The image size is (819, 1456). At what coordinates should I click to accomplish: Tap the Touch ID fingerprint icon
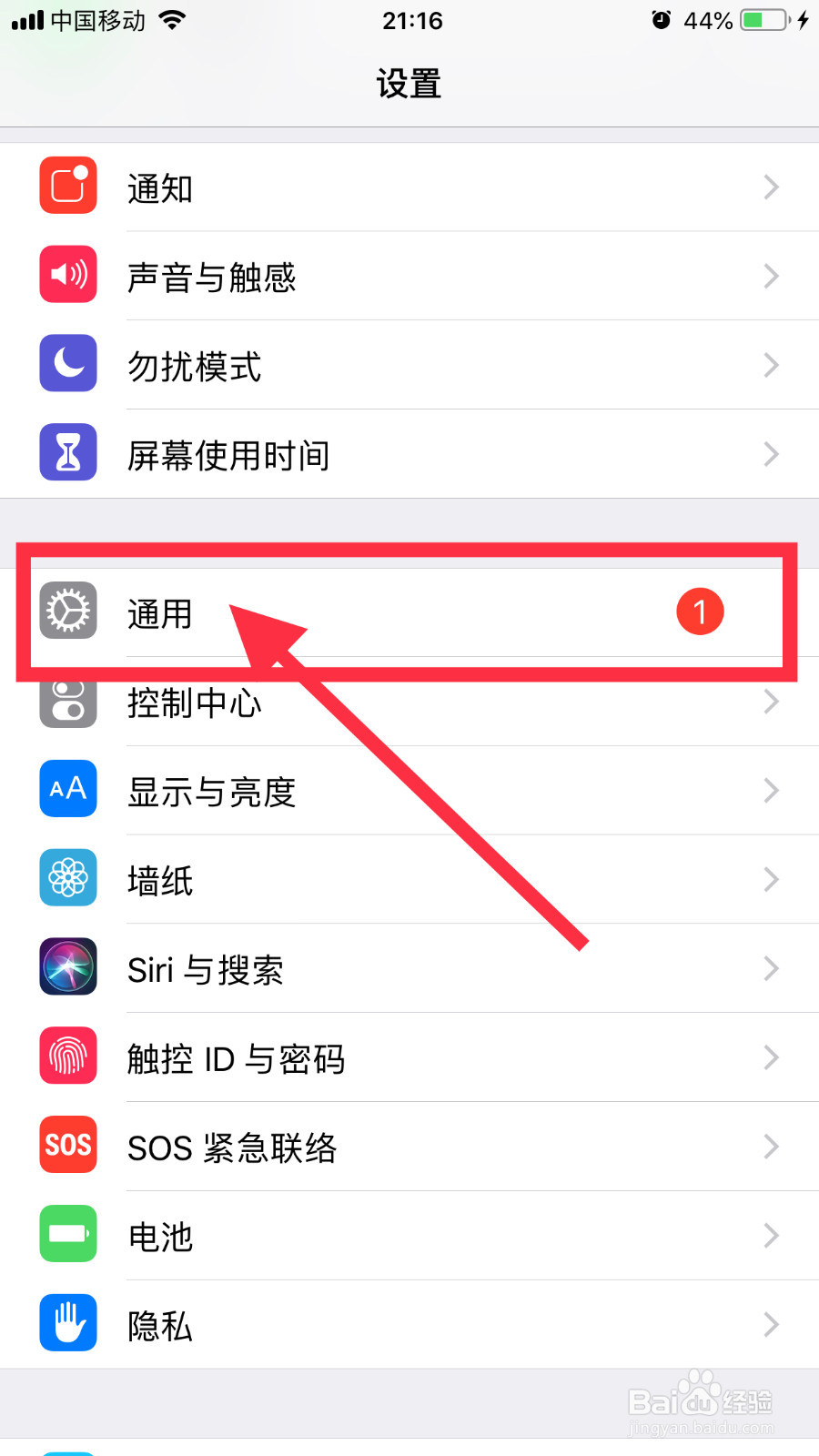67,1056
